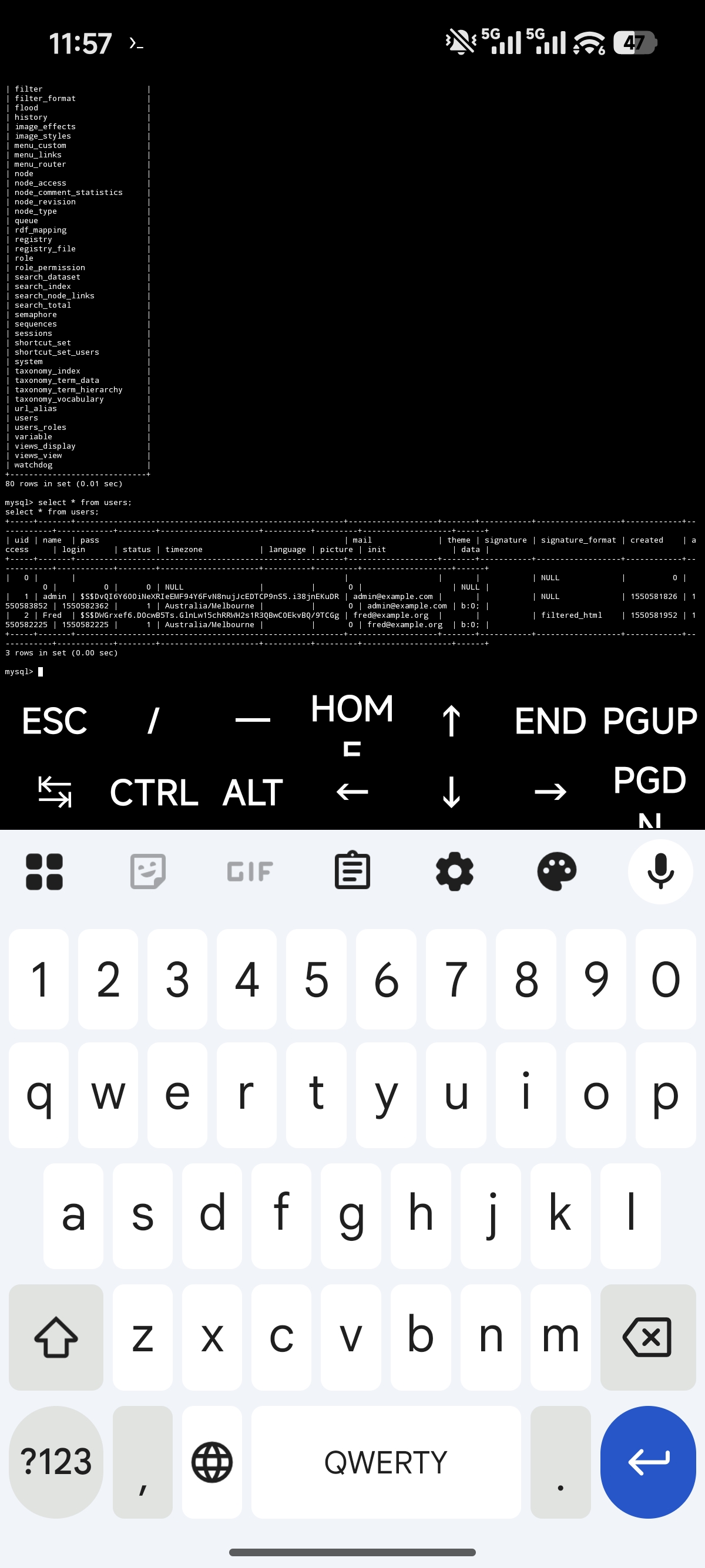The width and height of the screenshot is (705, 1568).
Task: Tap the tab key in extra keys
Action: click(x=55, y=793)
